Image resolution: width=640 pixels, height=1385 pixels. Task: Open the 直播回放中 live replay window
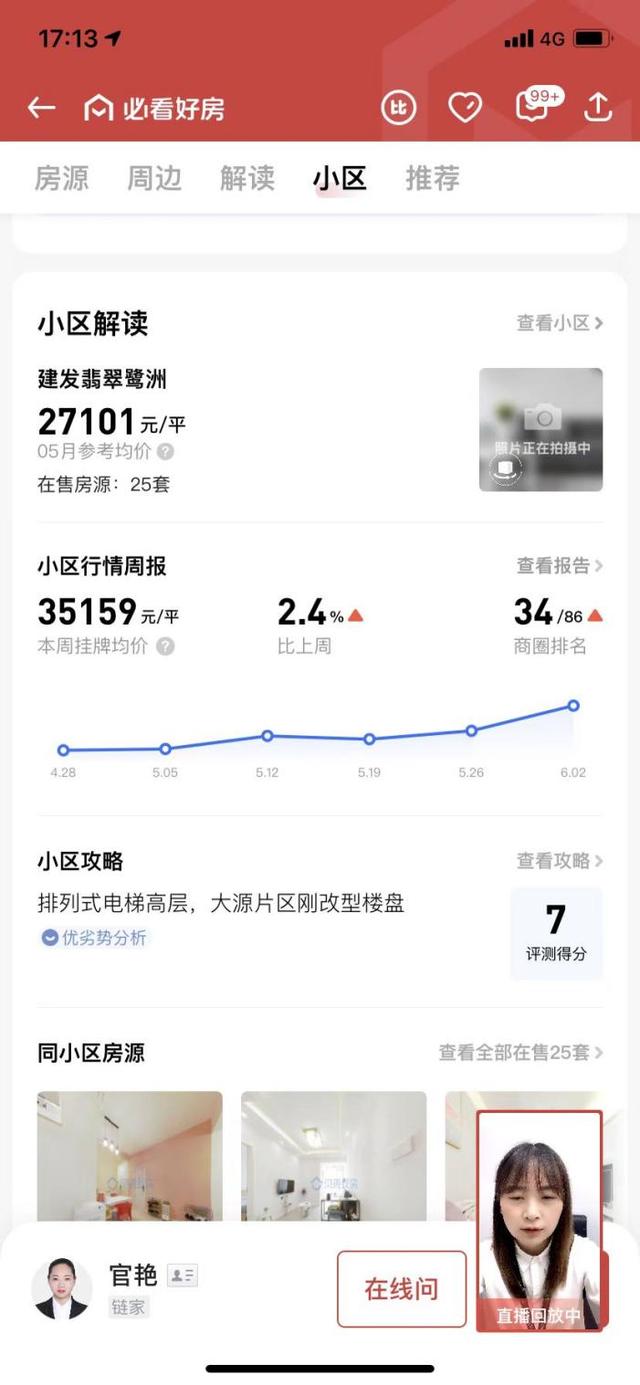[540, 1221]
